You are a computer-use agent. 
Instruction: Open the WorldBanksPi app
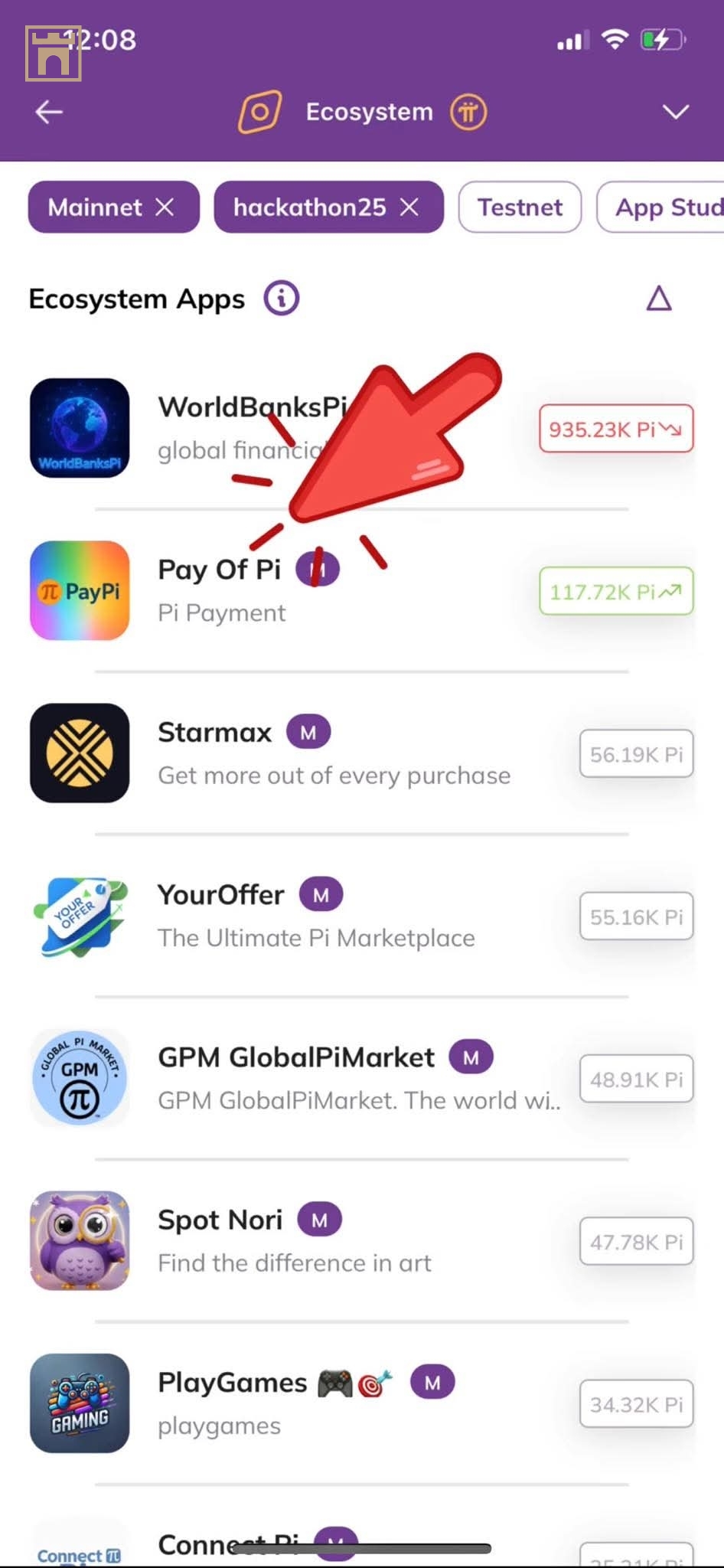pyautogui.click(x=80, y=428)
